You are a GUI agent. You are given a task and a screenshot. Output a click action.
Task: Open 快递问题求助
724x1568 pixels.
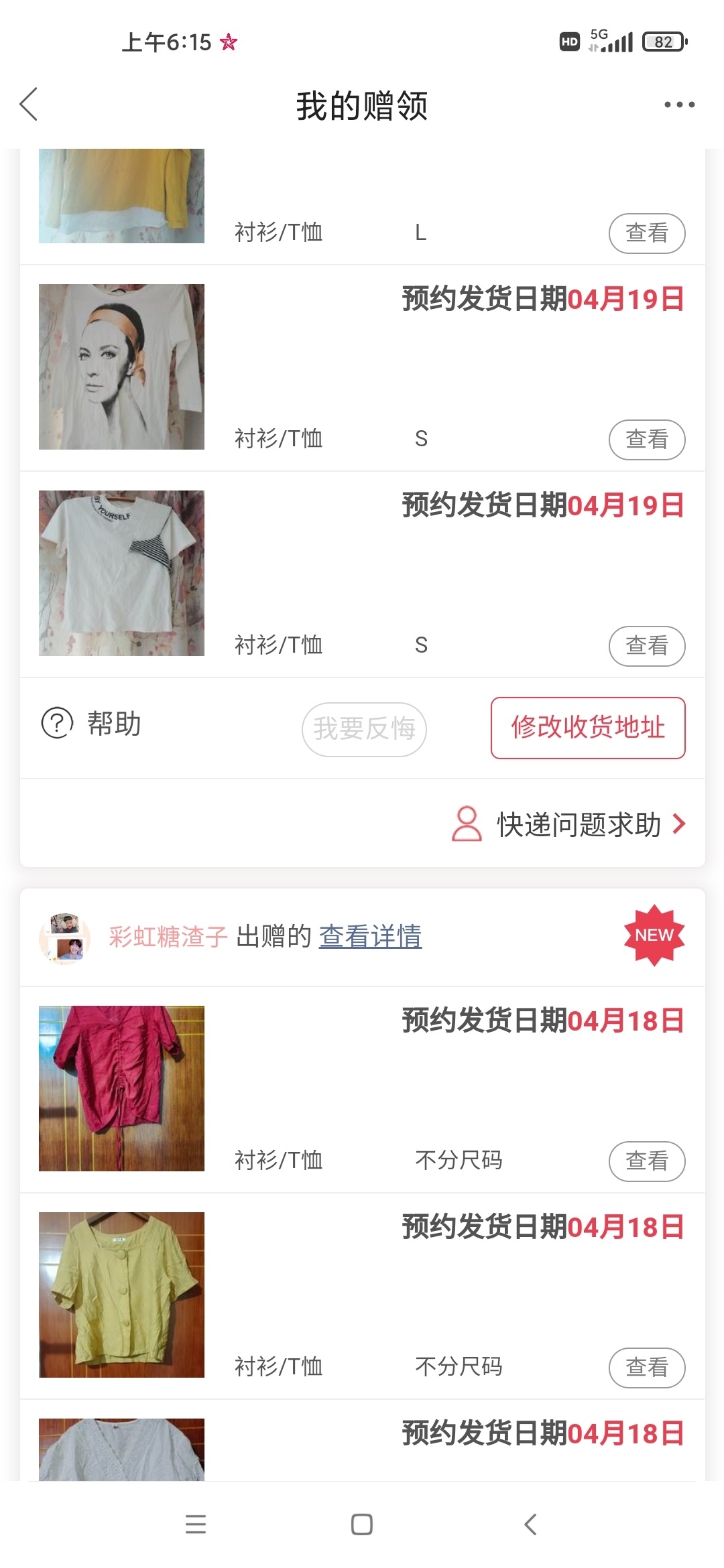pos(570,824)
